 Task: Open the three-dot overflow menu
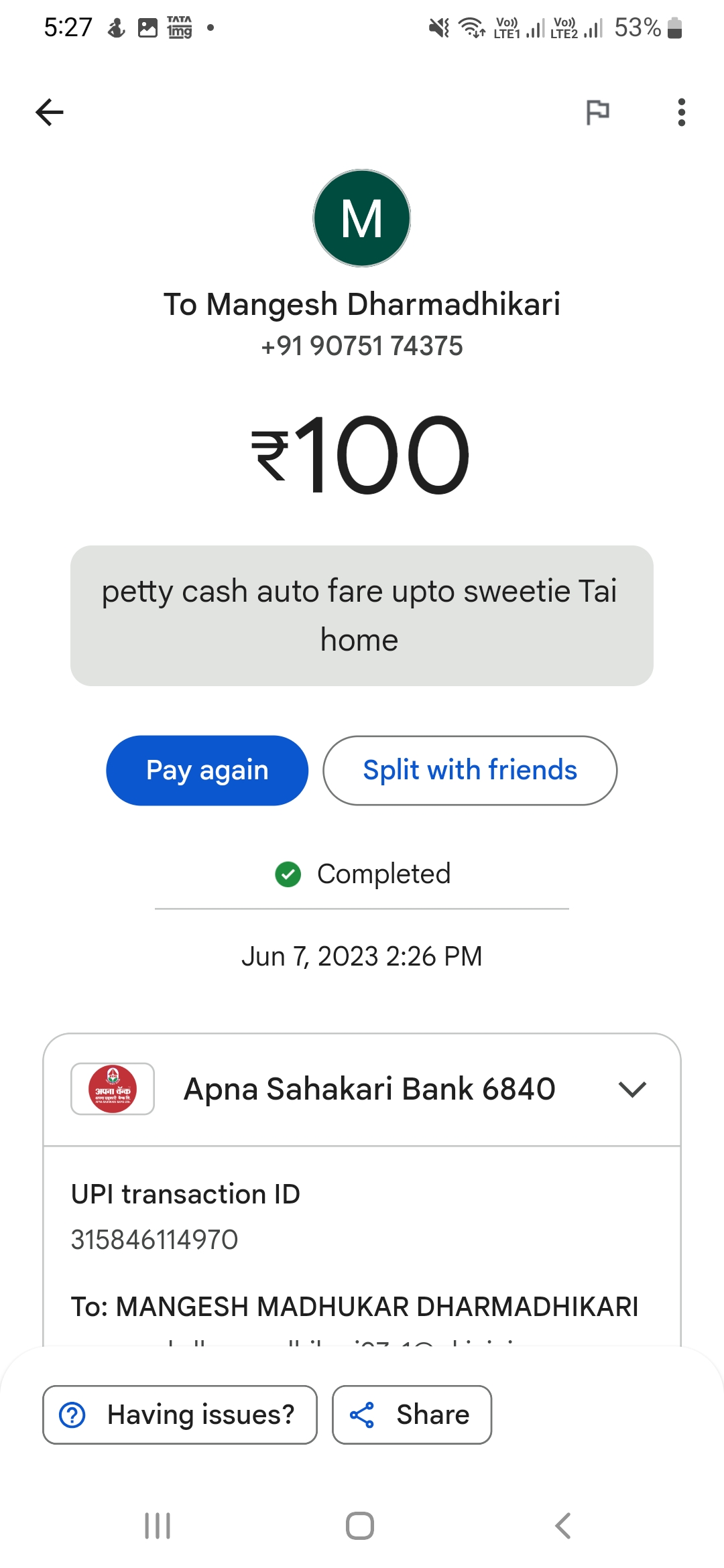[681, 112]
